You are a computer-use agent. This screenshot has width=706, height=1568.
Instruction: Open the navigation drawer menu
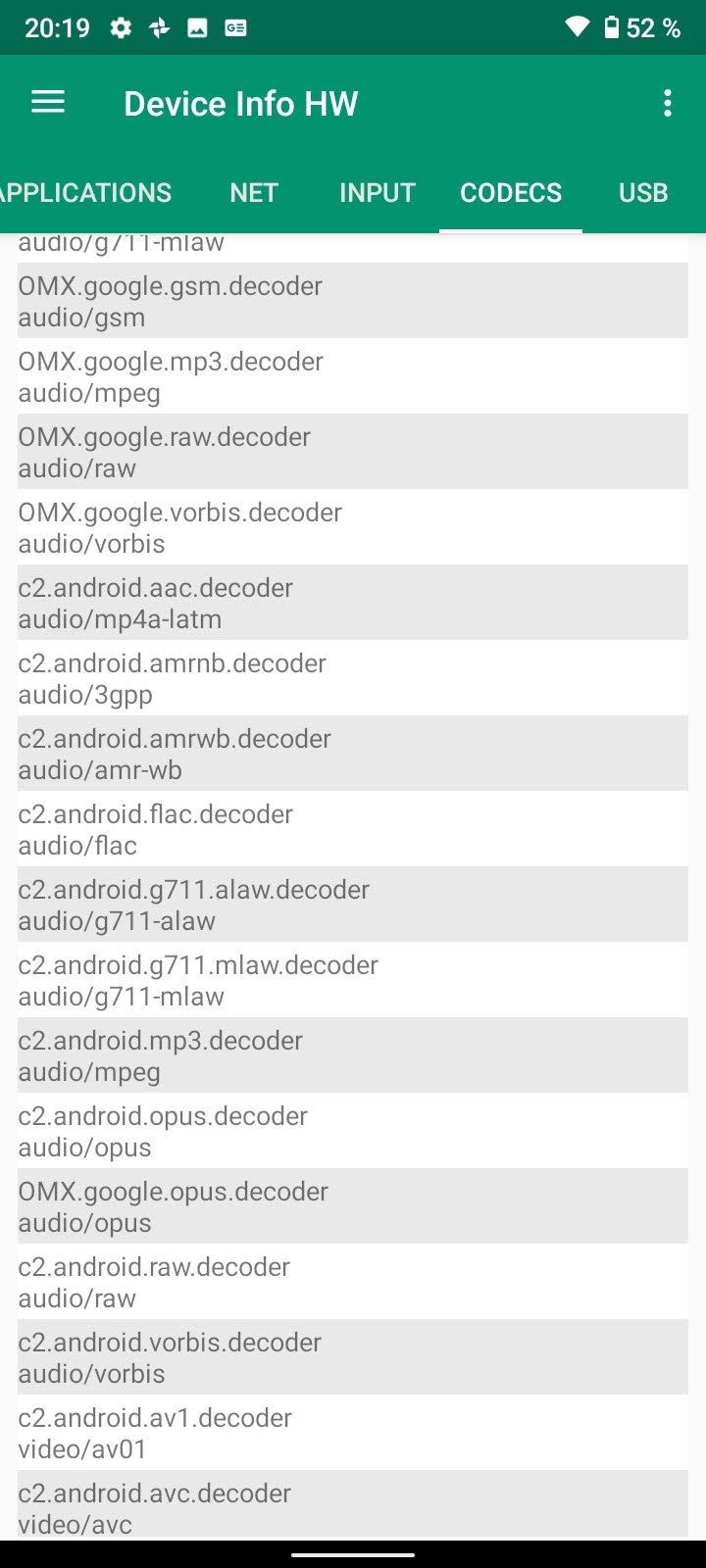pyautogui.click(x=48, y=103)
